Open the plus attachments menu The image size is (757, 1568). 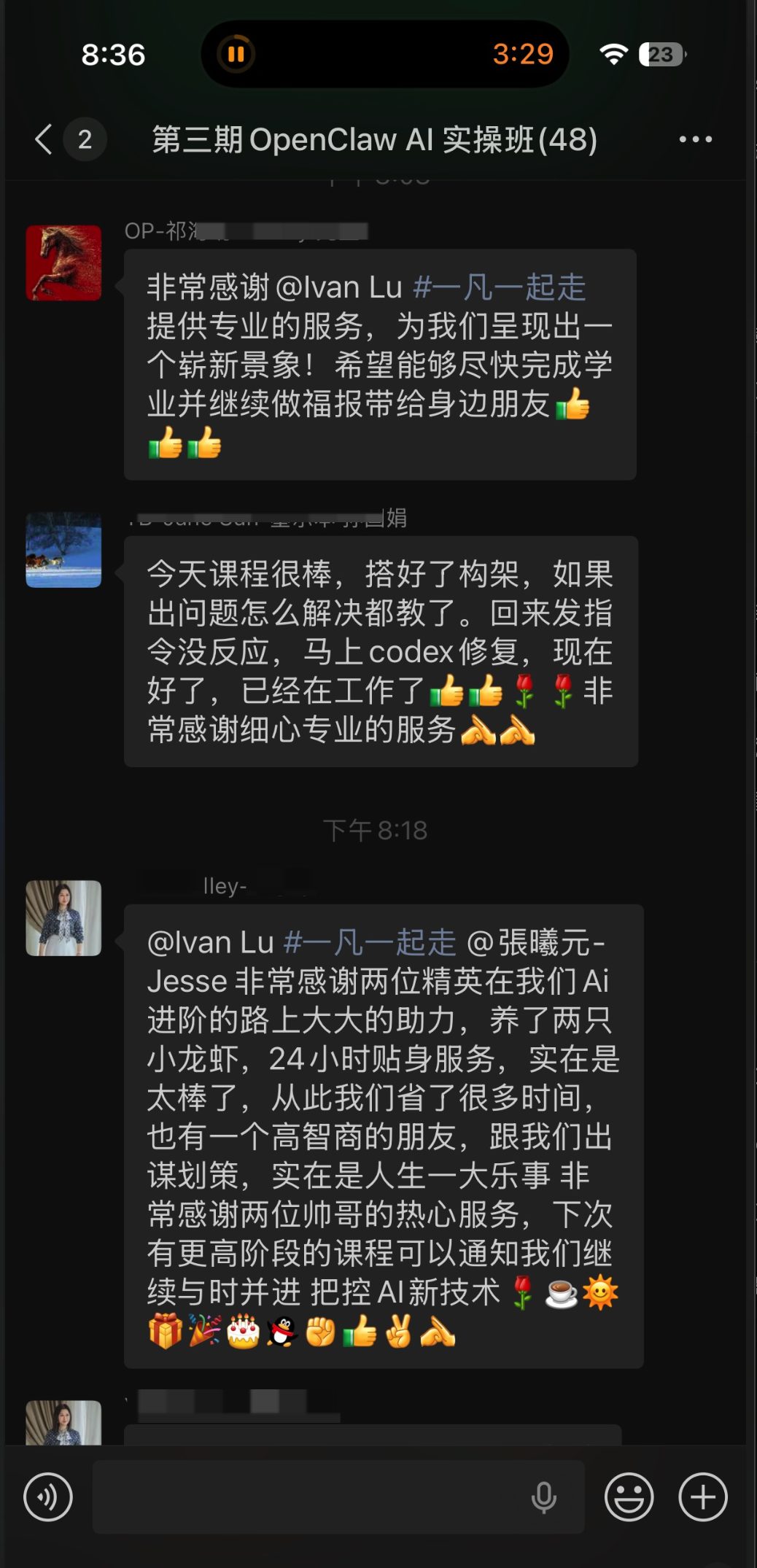pos(703,1497)
